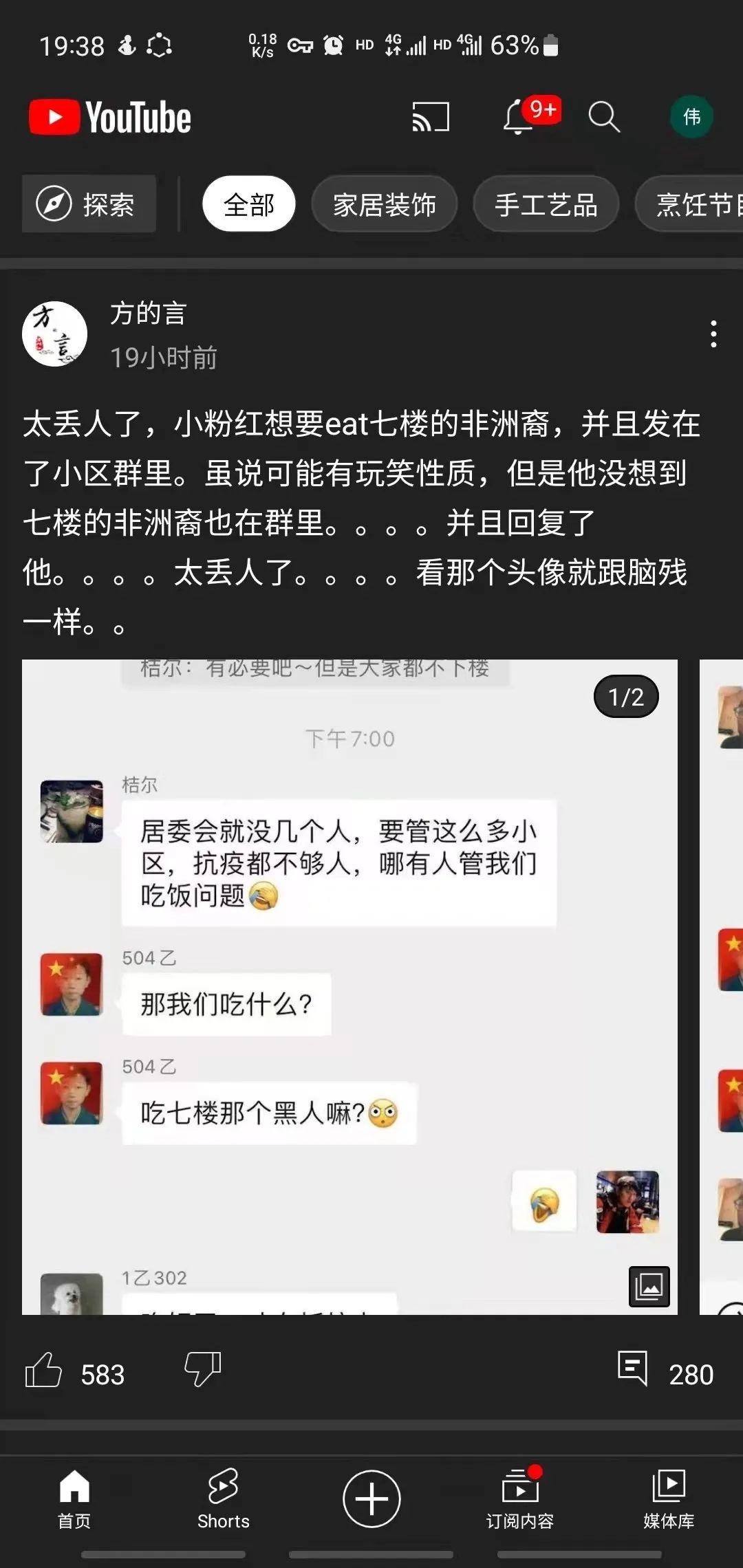Filter by 家居装饰 chip

[x=384, y=204]
